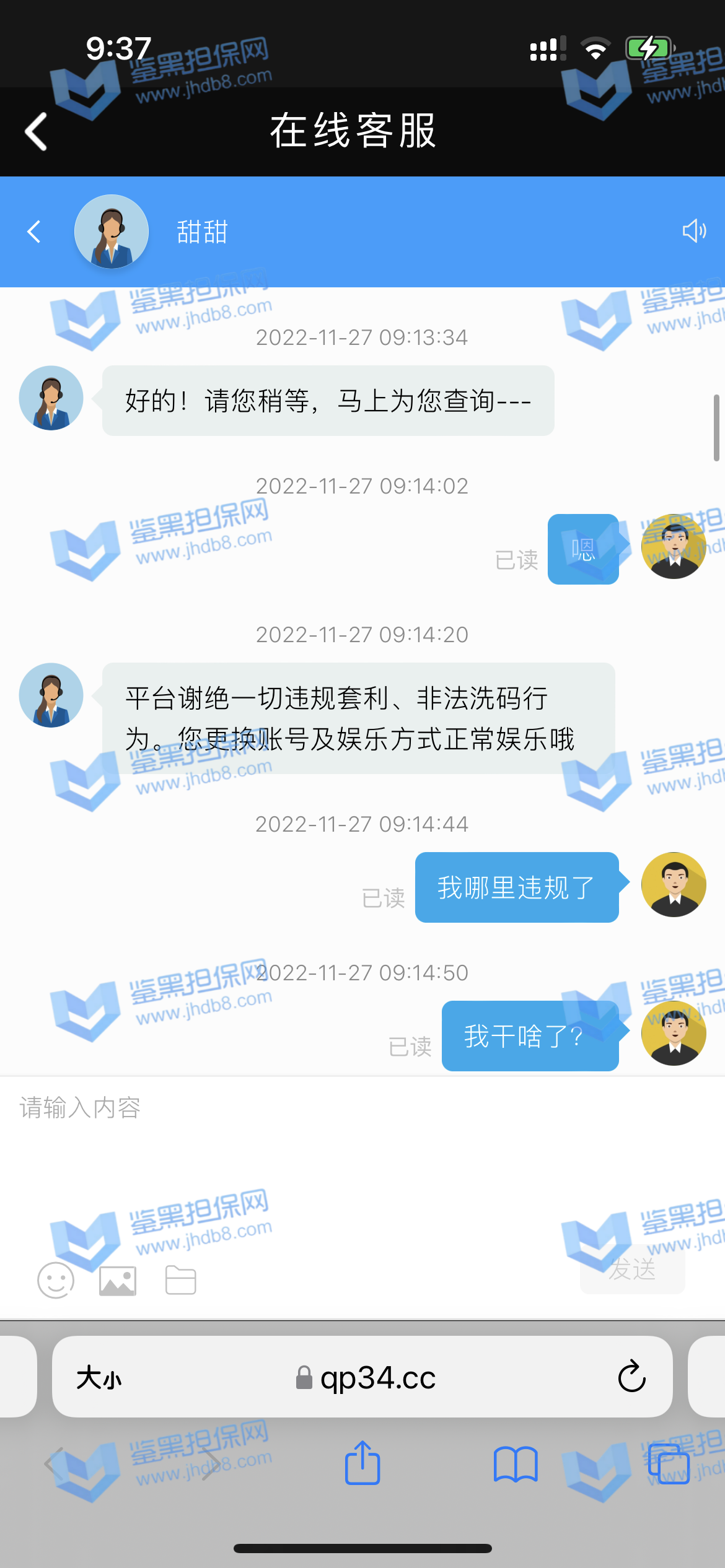
Task: Open Safari bookmarks
Action: [x=516, y=1464]
